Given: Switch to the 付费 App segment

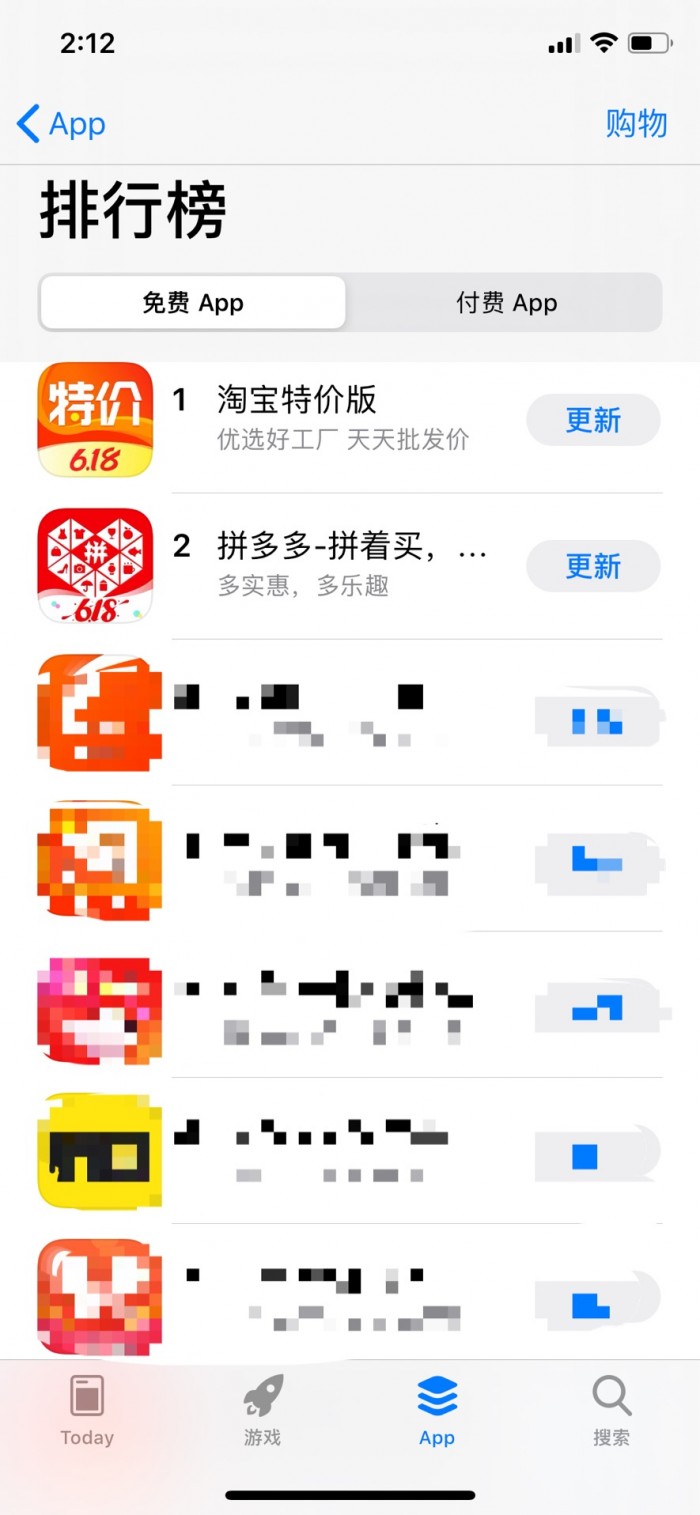Looking at the screenshot, I should pyautogui.click(x=507, y=303).
